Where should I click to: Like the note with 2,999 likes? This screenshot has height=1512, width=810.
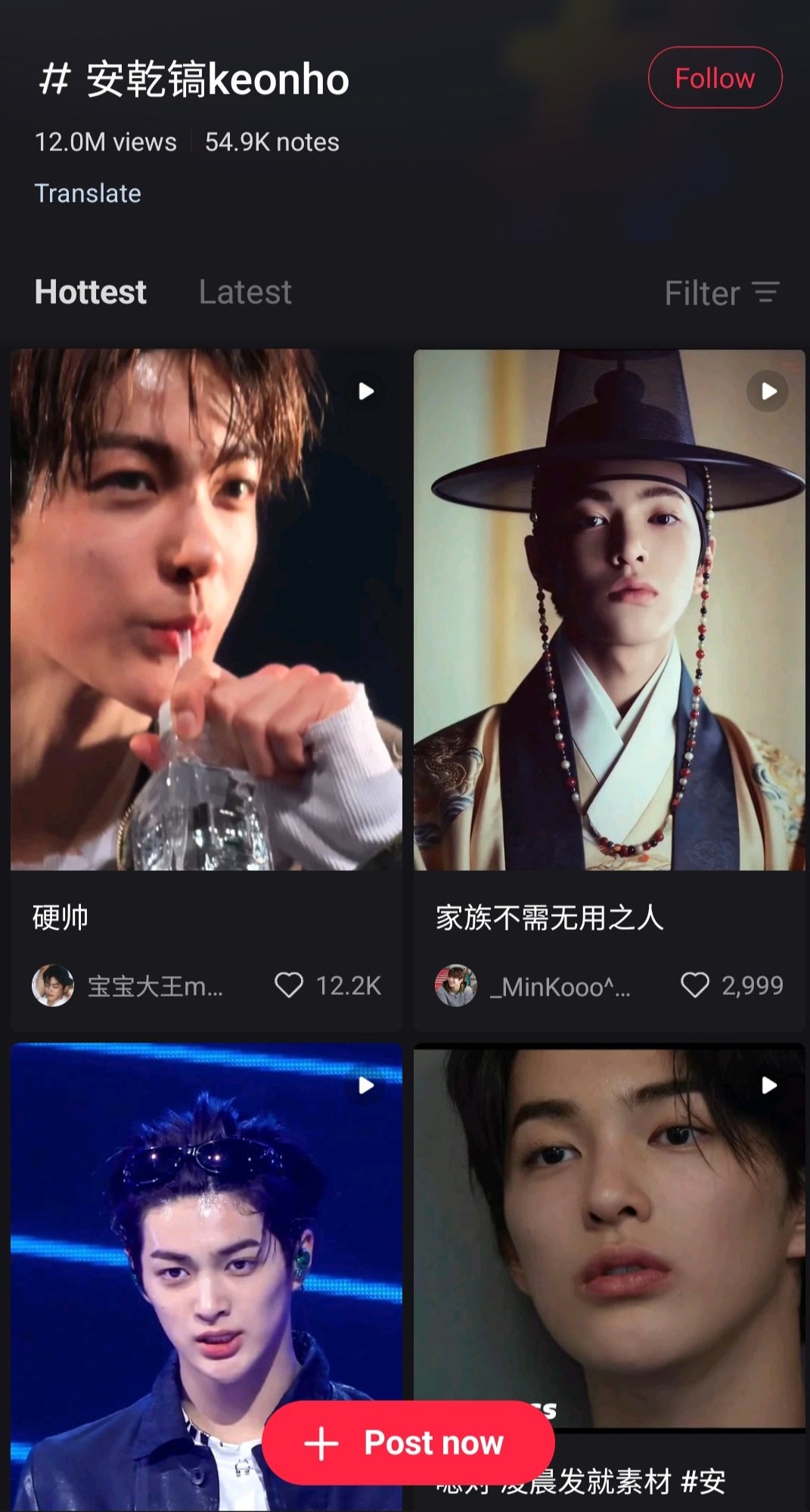(694, 985)
